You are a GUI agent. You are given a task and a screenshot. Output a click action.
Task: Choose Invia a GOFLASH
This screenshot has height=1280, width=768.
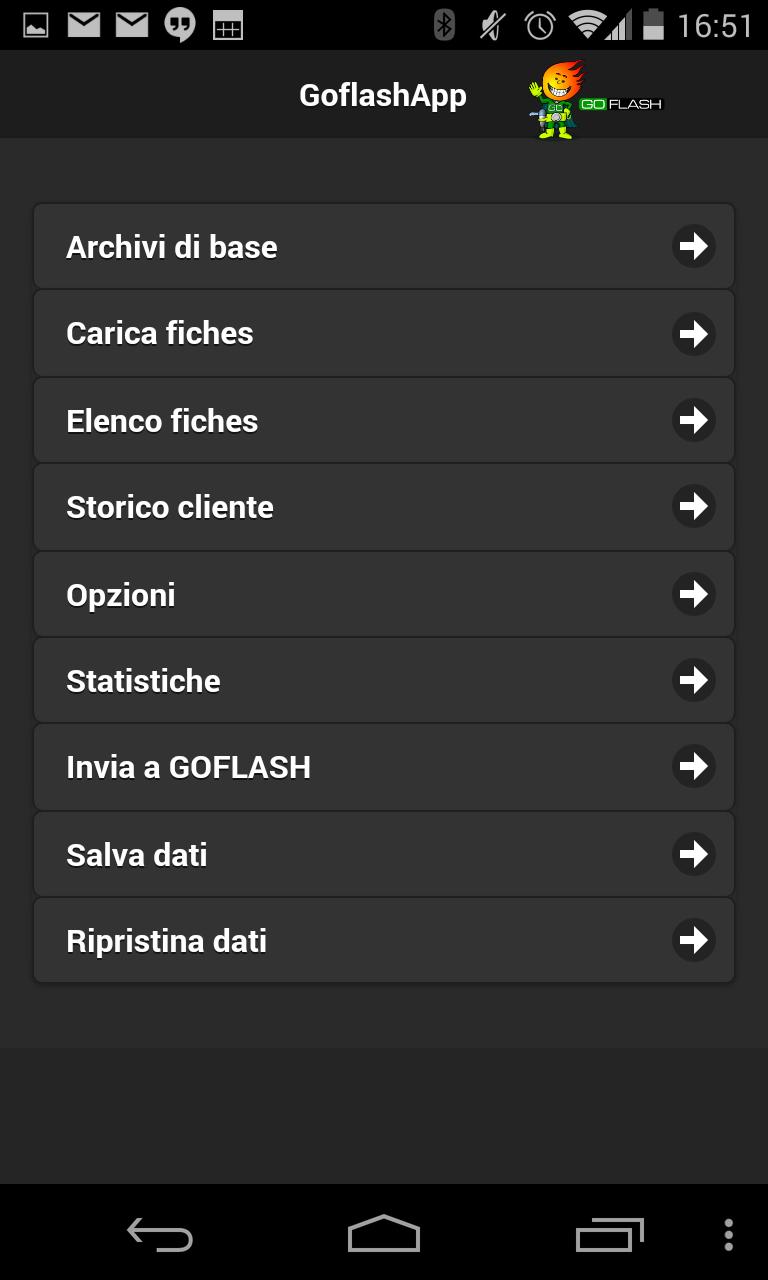coord(384,767)
